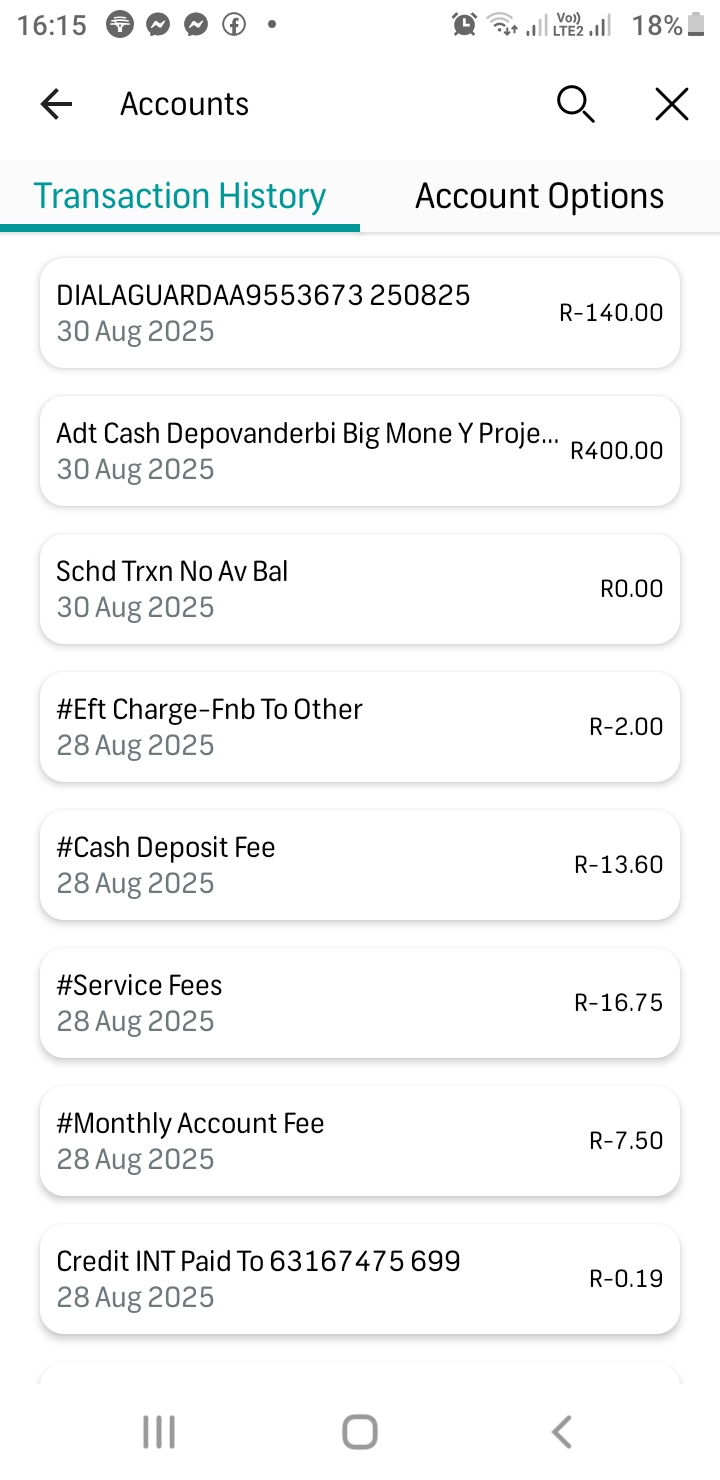Image resolution: width=720 pixels, height=1480 pixels.
Task: Open the #Monthly Account Fee entry
Action: (x=360, y=1141)
